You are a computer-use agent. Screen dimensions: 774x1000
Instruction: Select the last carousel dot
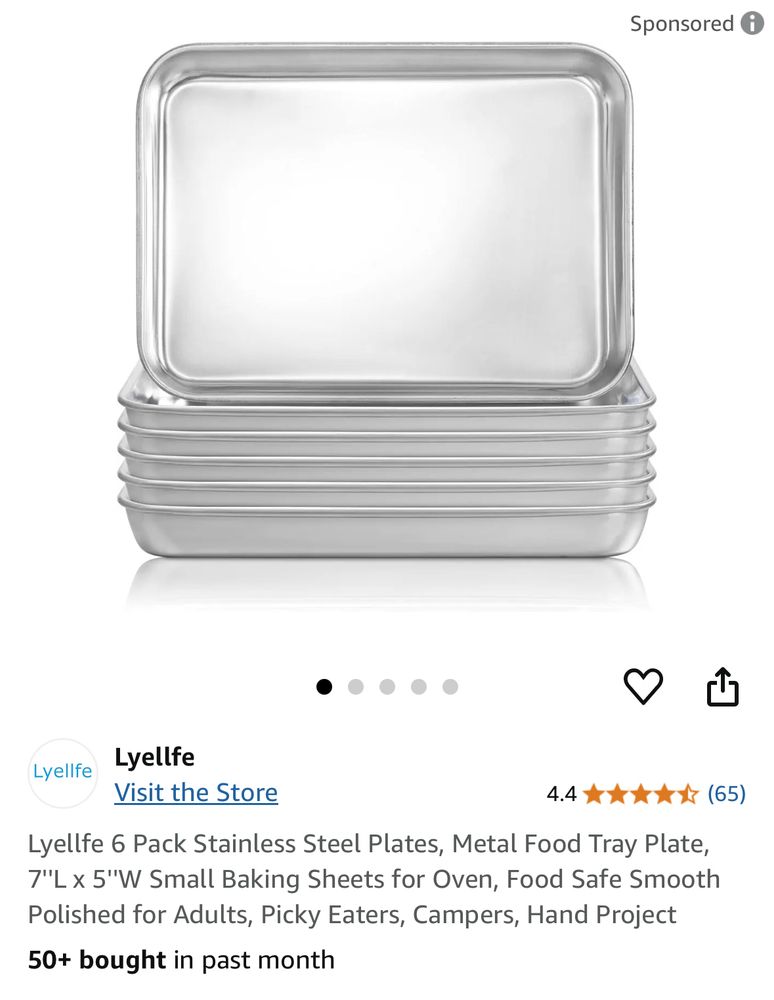[449, 686]
